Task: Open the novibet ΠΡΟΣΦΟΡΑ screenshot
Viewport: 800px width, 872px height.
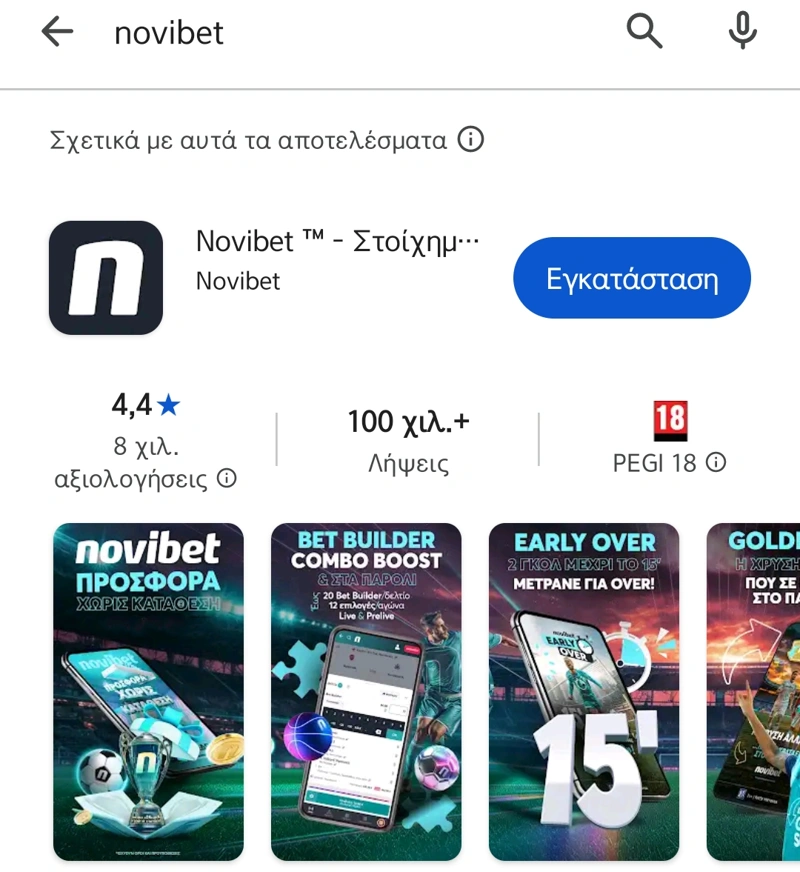Action: [148, 691]
